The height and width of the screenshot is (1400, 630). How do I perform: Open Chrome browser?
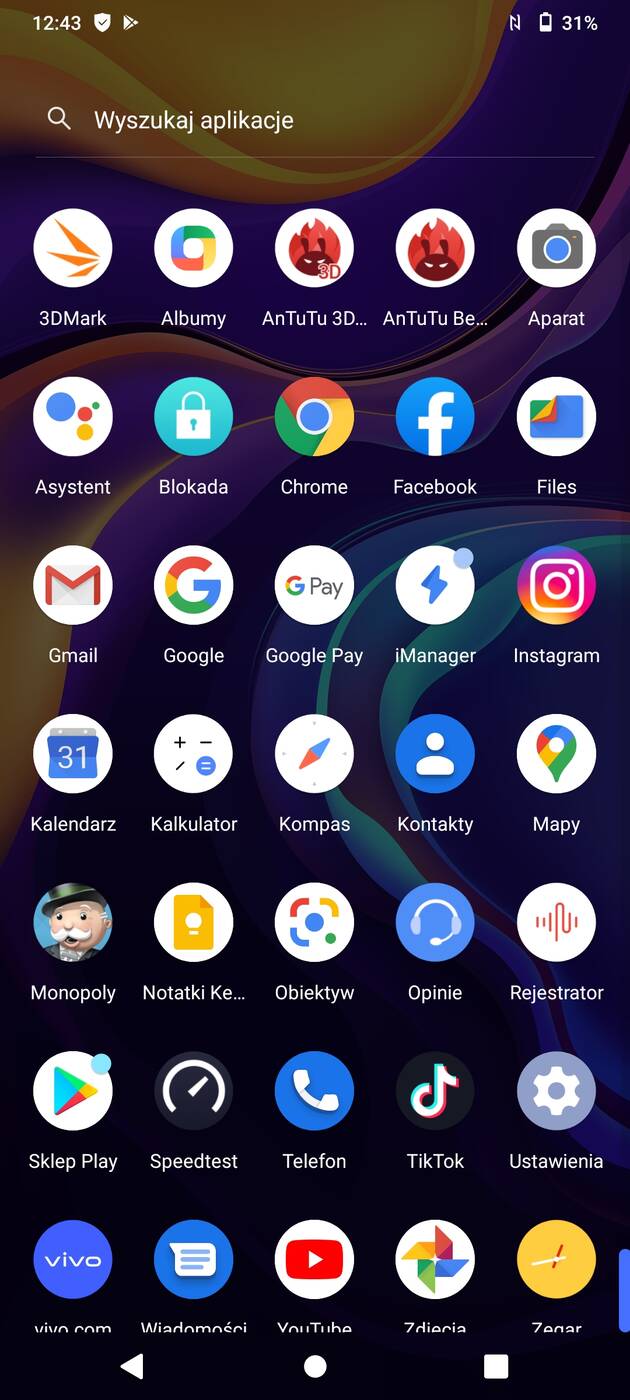click(x=314, y=417)
